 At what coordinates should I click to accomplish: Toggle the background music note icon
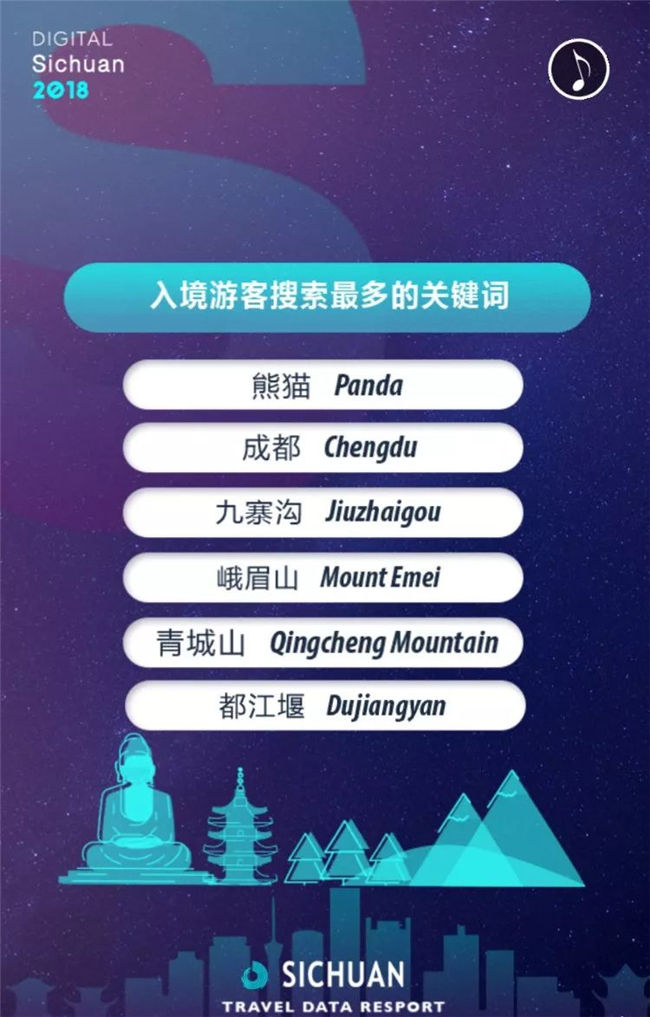pyautogui.click(x=579, y=69)
